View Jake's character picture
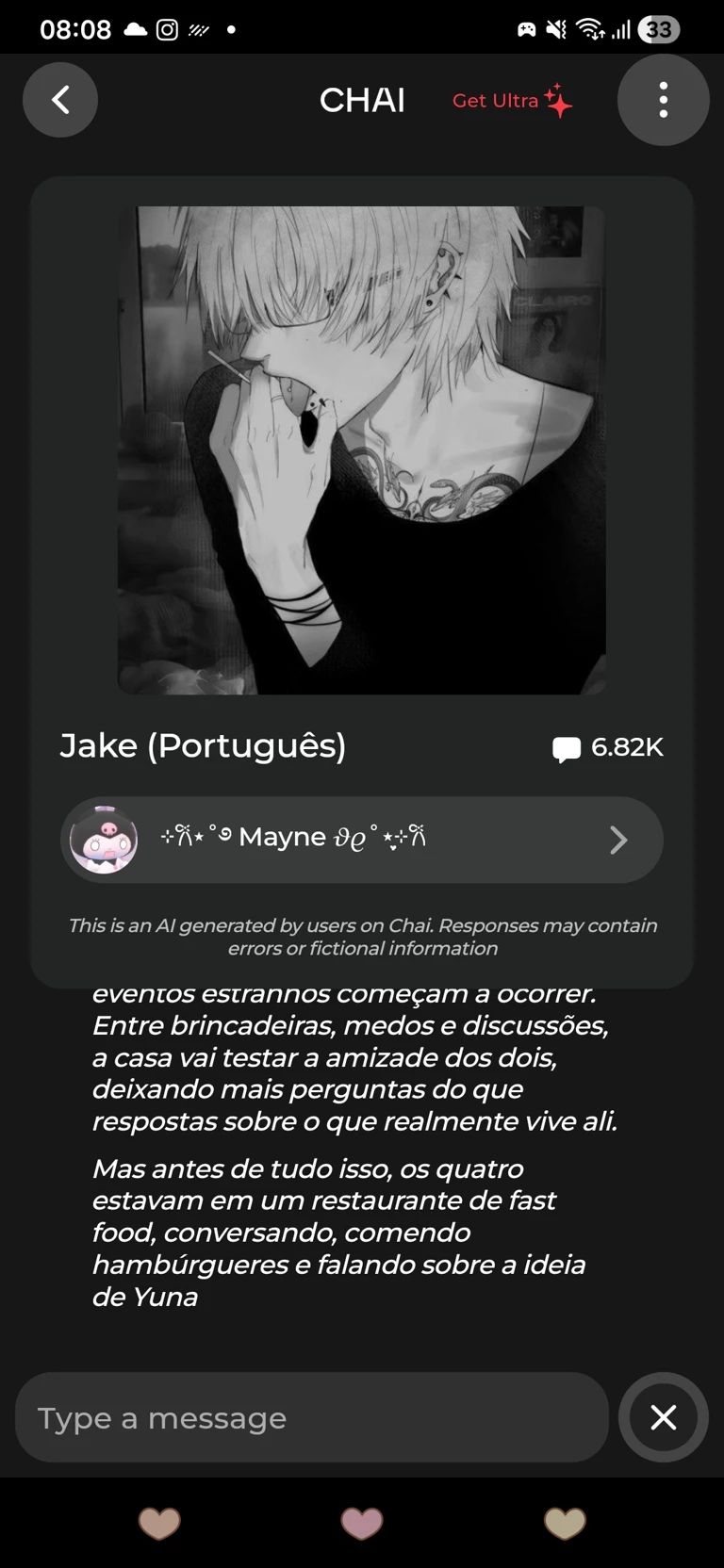Viewport: 724px width, 1568px height. tap(362, 450)
